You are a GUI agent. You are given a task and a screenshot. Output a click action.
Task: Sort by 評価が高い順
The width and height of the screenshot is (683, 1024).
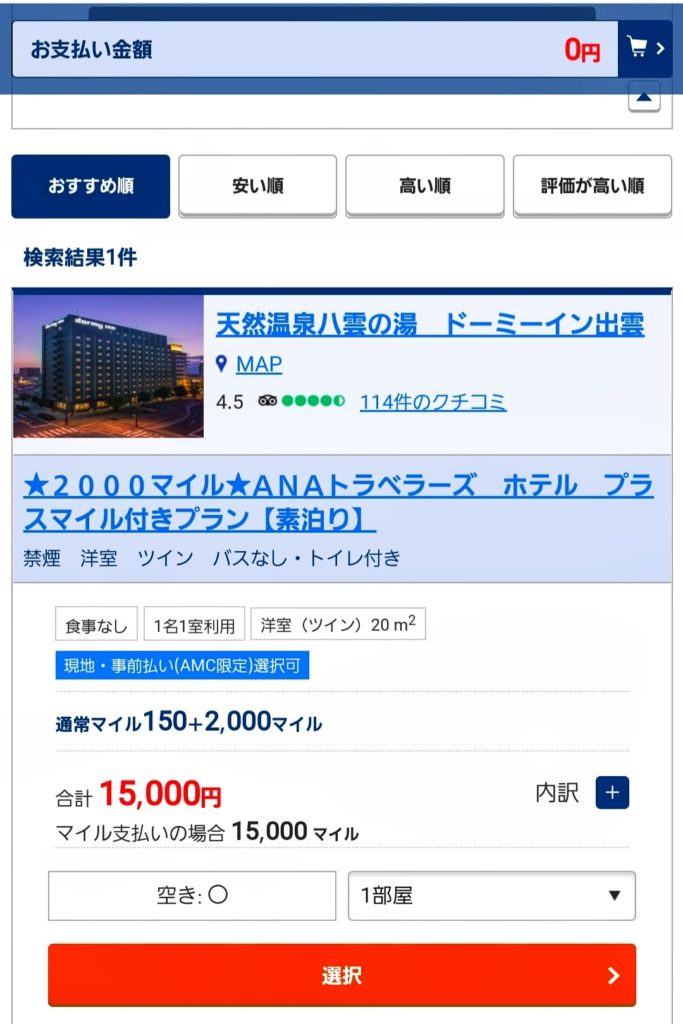592,186
